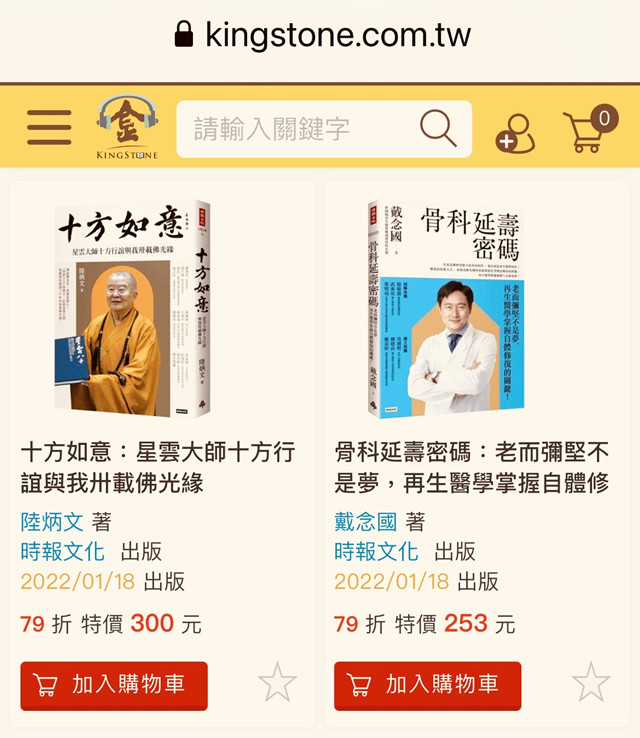This screenshot has height=738, width=640.
Task: Favorite 十方如意 with the star
Action: (x=277, y=682)
